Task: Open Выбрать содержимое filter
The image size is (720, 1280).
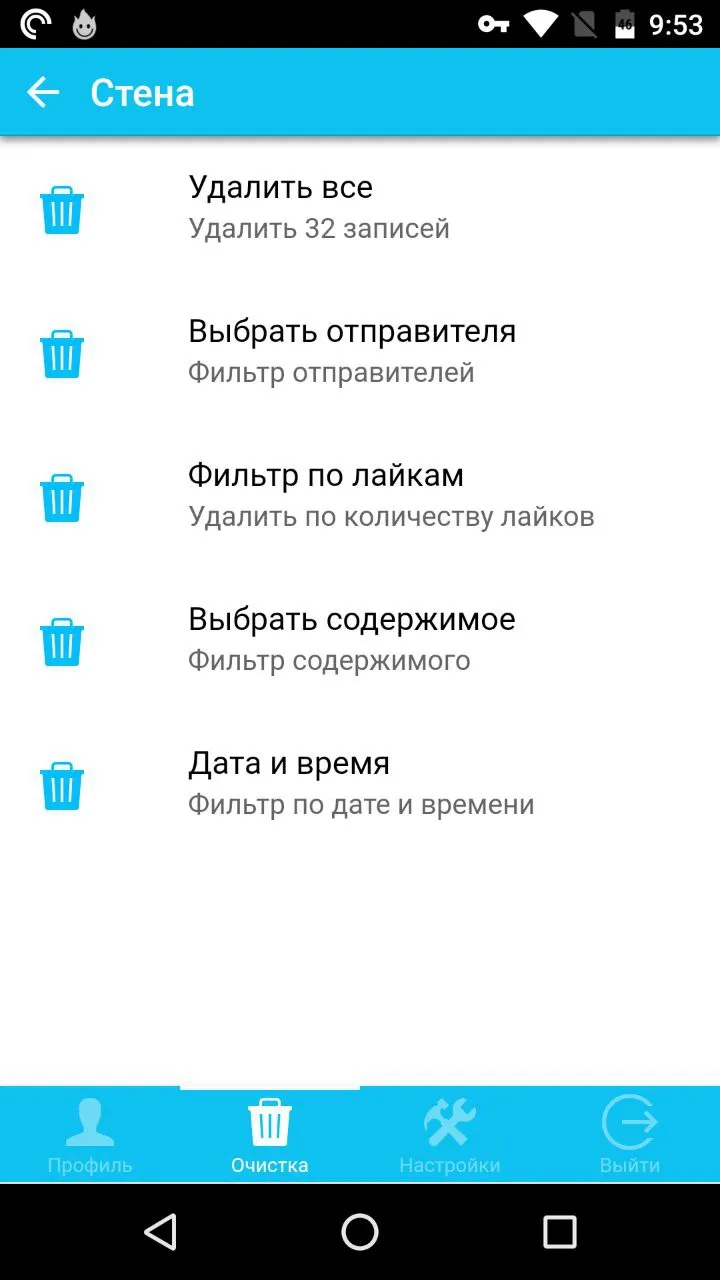Action: (x=360, y=642)
